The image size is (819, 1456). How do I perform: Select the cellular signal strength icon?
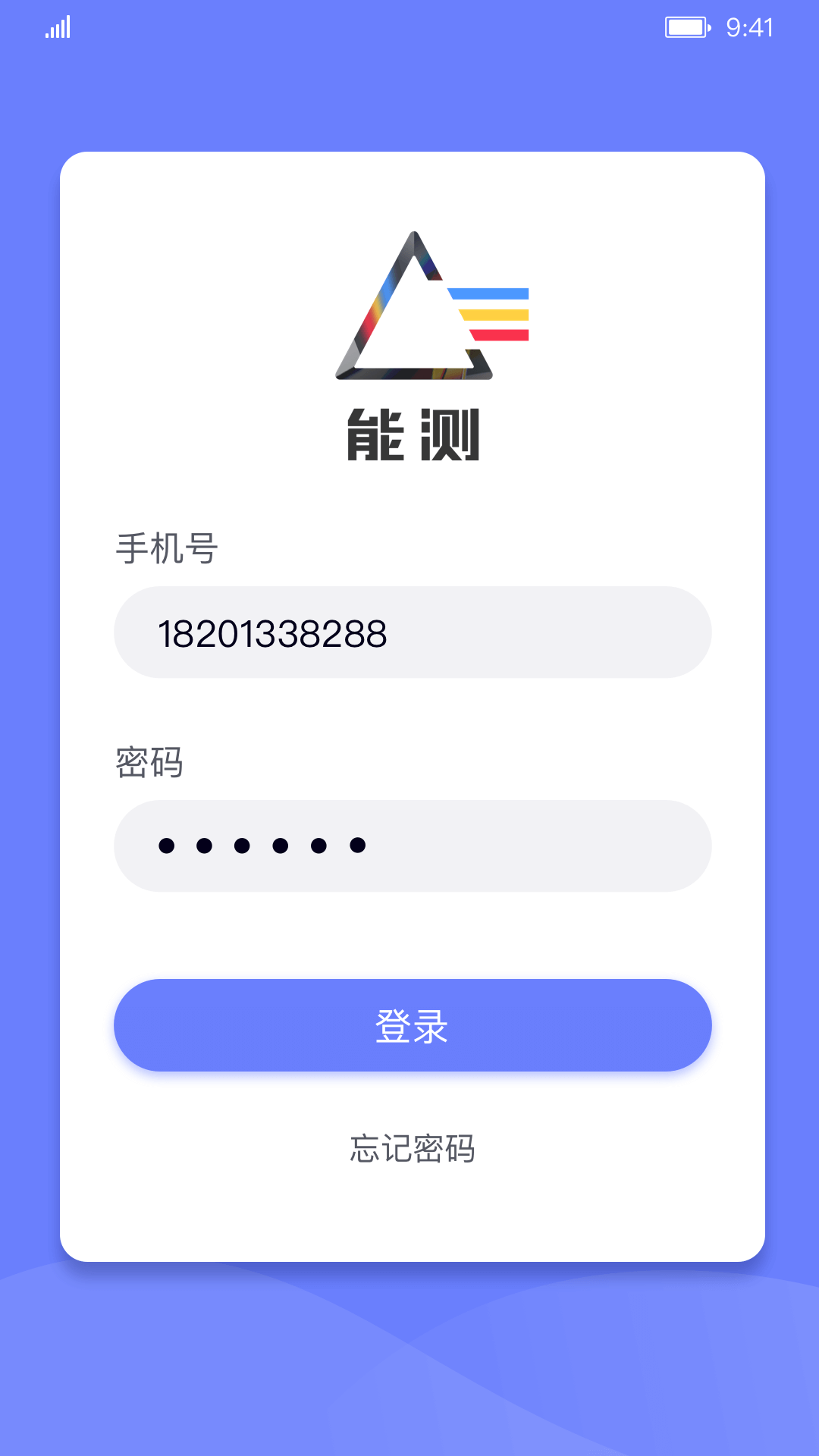[x=57, y=27]
